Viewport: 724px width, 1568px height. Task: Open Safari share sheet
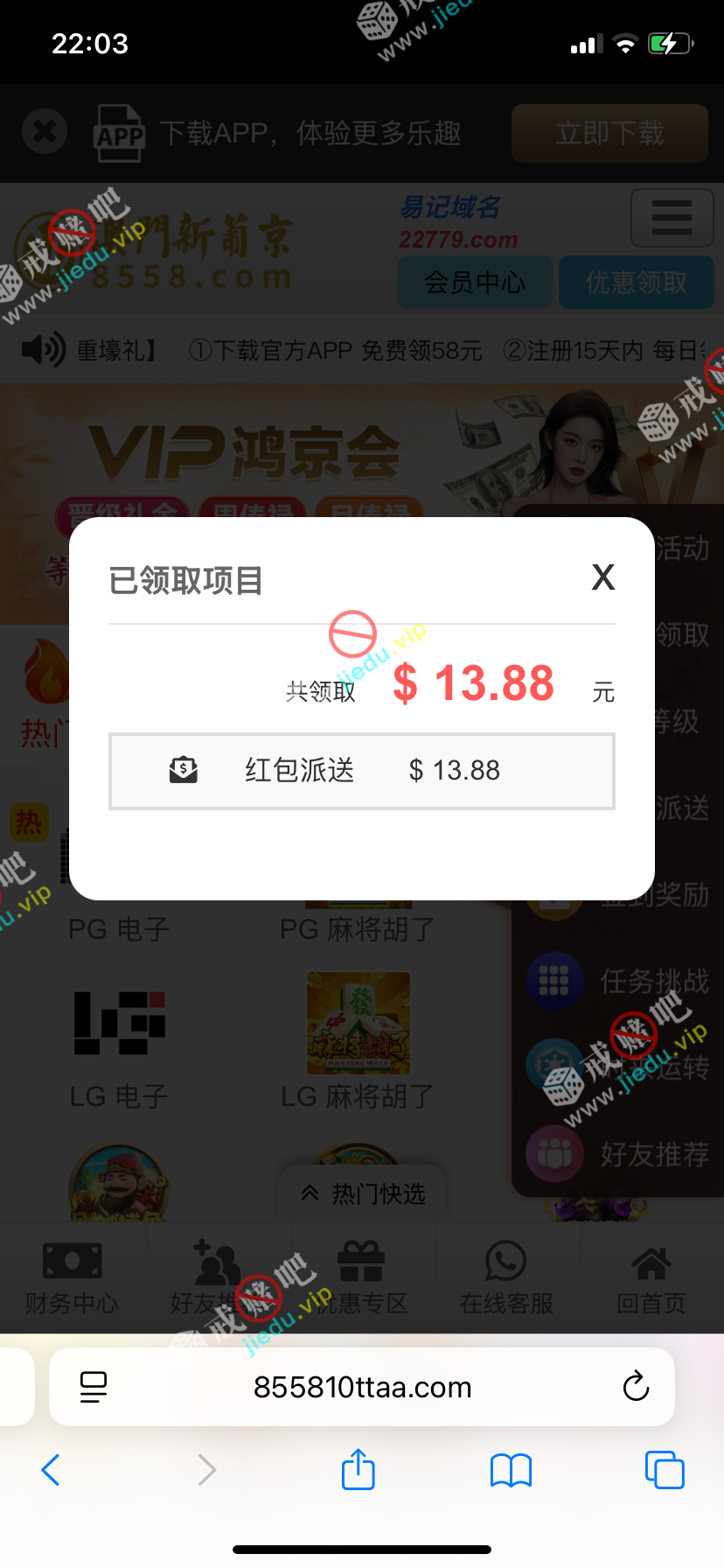[x=359, y=1470]
